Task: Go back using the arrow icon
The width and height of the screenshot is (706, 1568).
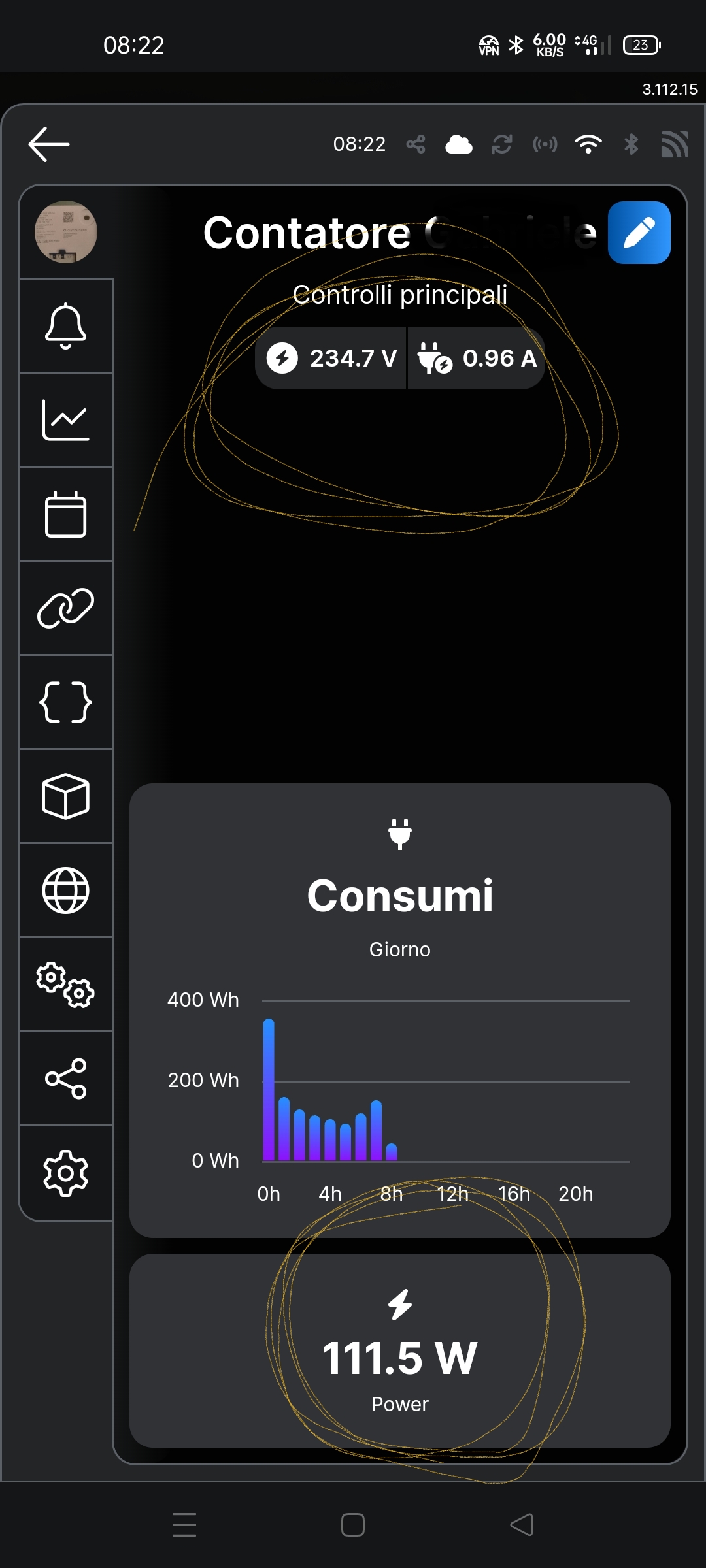Action: (x=49, y=144)
